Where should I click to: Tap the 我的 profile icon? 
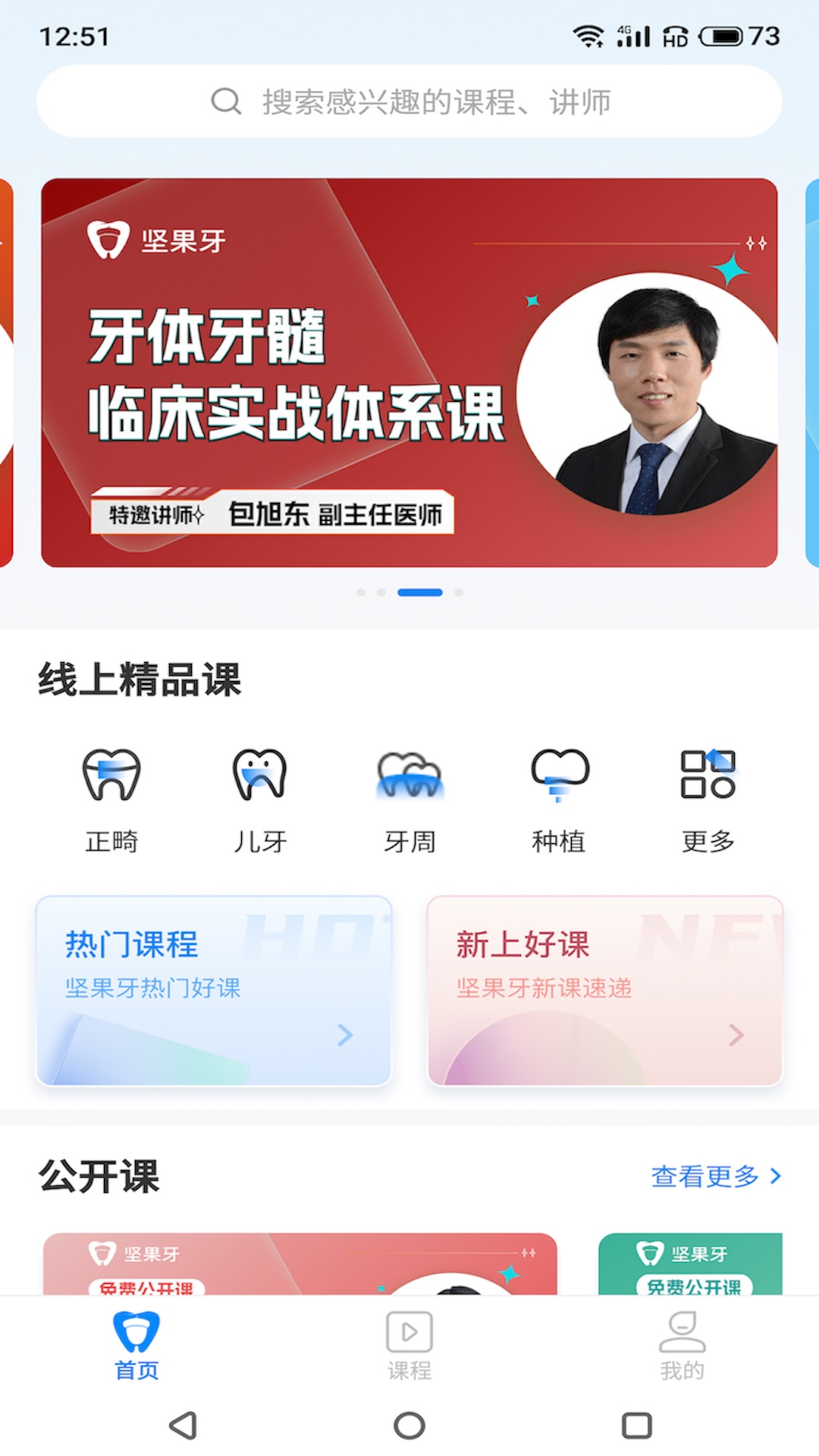681,1331
